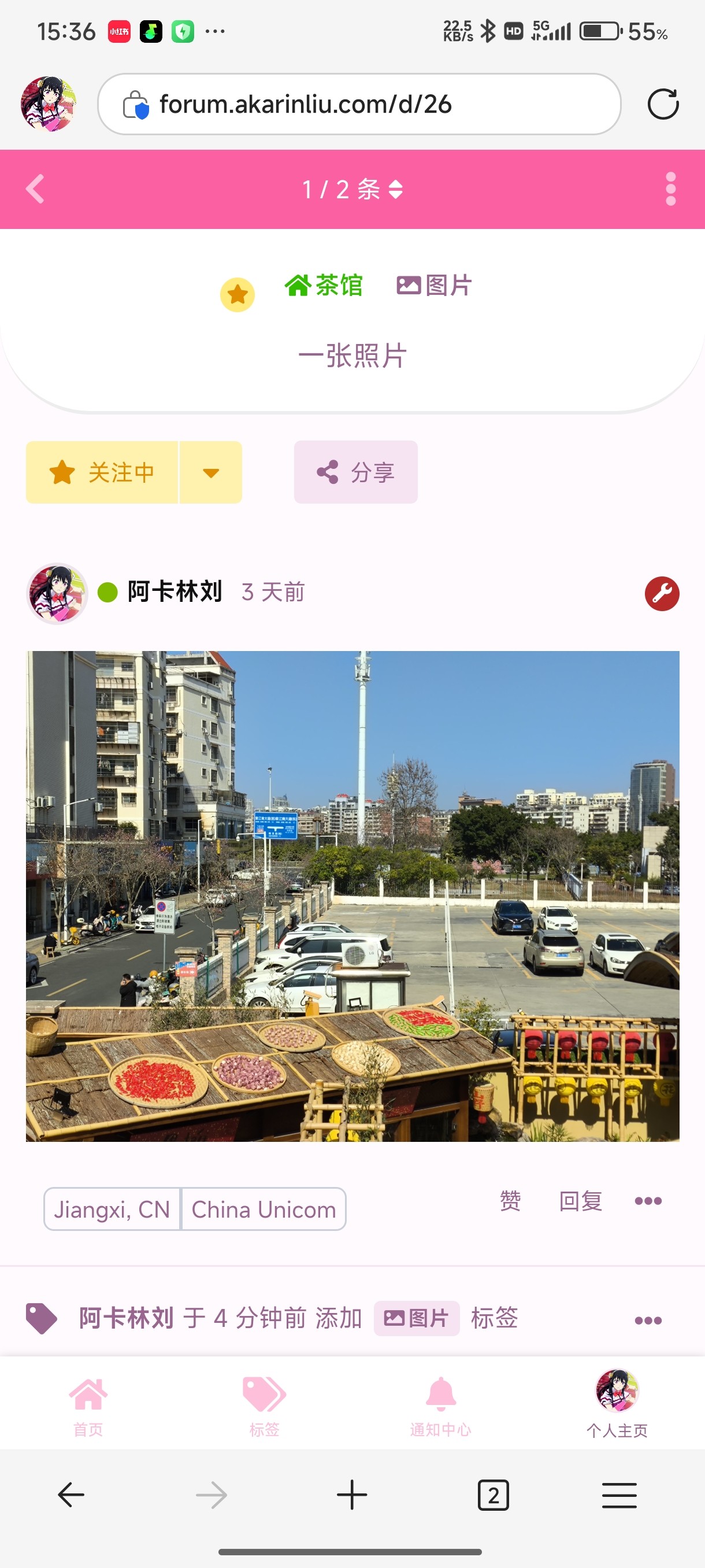Switch to the 首页 tab
Viewport: 705px width, 1568px height.
pyautogui.click(x=88, y=1403)
